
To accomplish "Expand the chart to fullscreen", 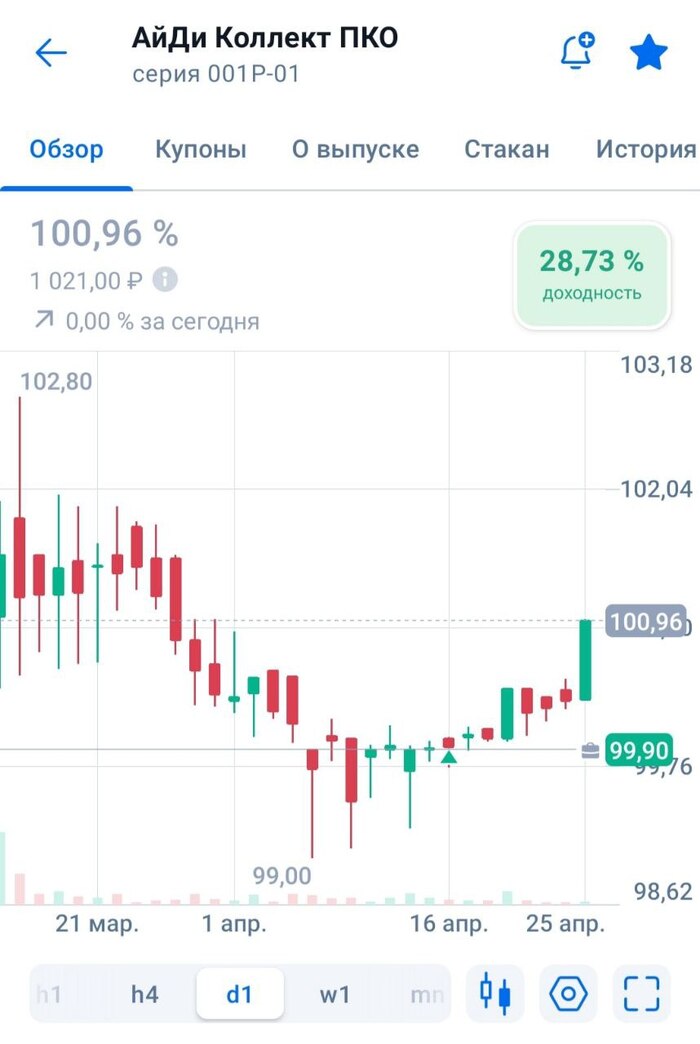I will [641, 994].
